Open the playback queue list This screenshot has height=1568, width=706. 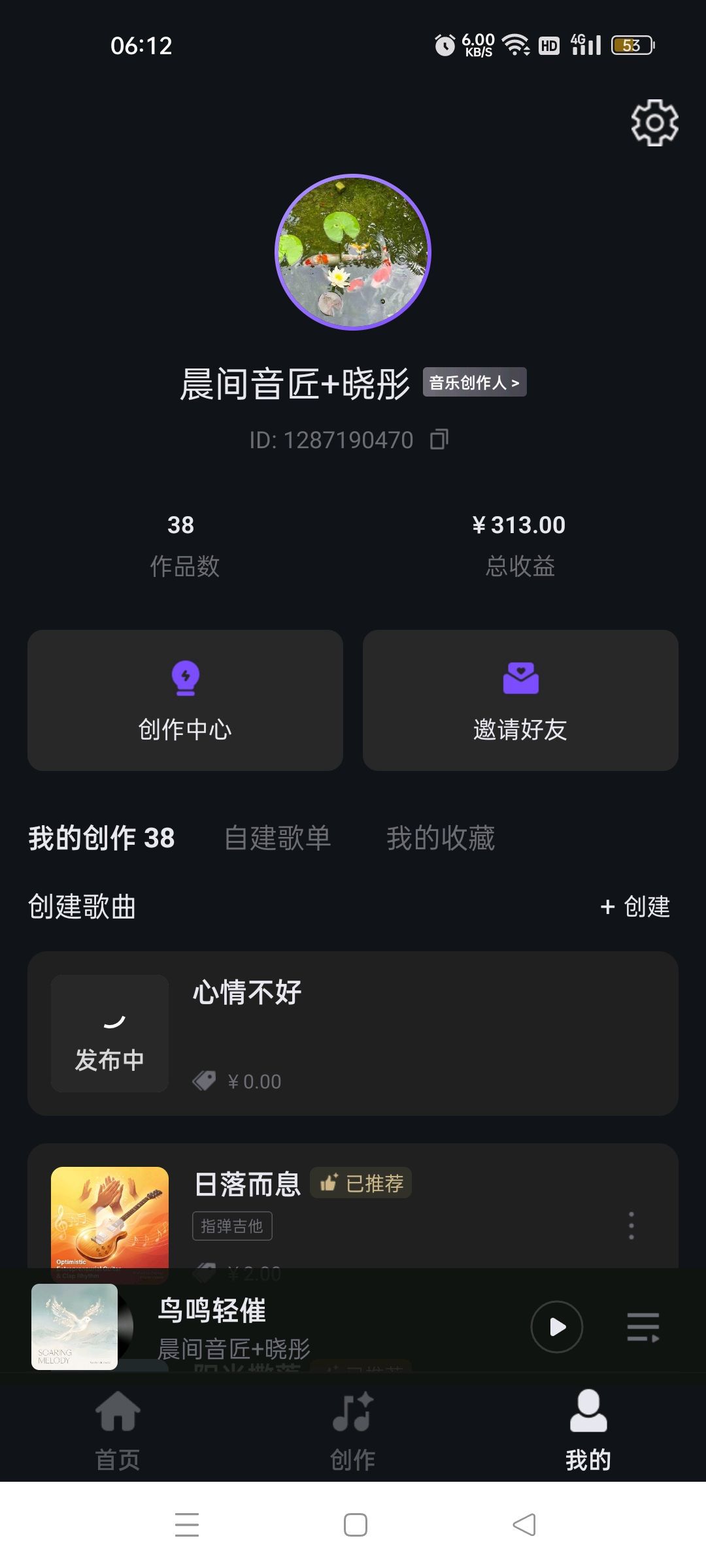click(x=643, y=1327)
